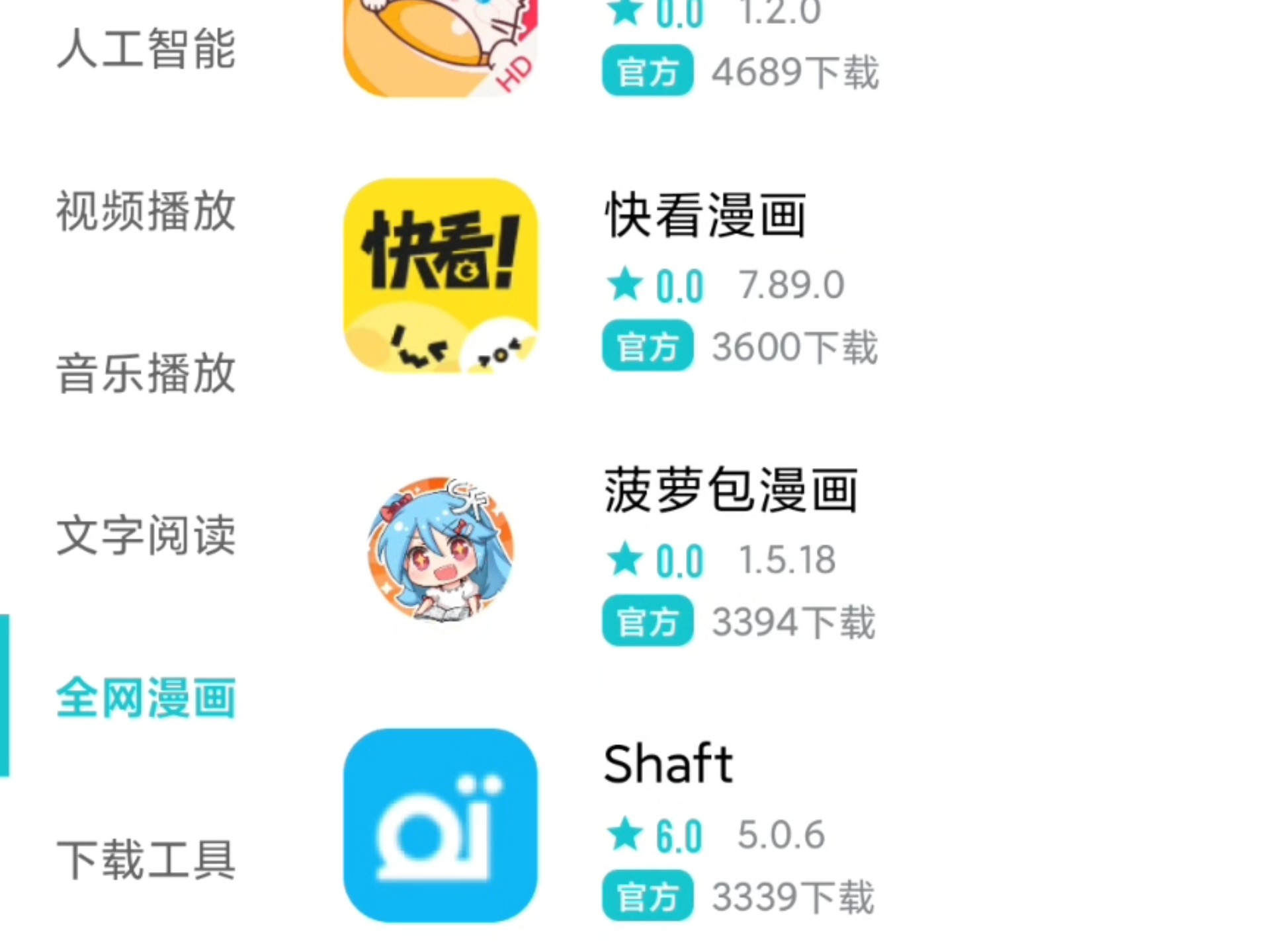Switch to the 视频播放 category
The image size is (1270, 952).
tap(146, 212)
